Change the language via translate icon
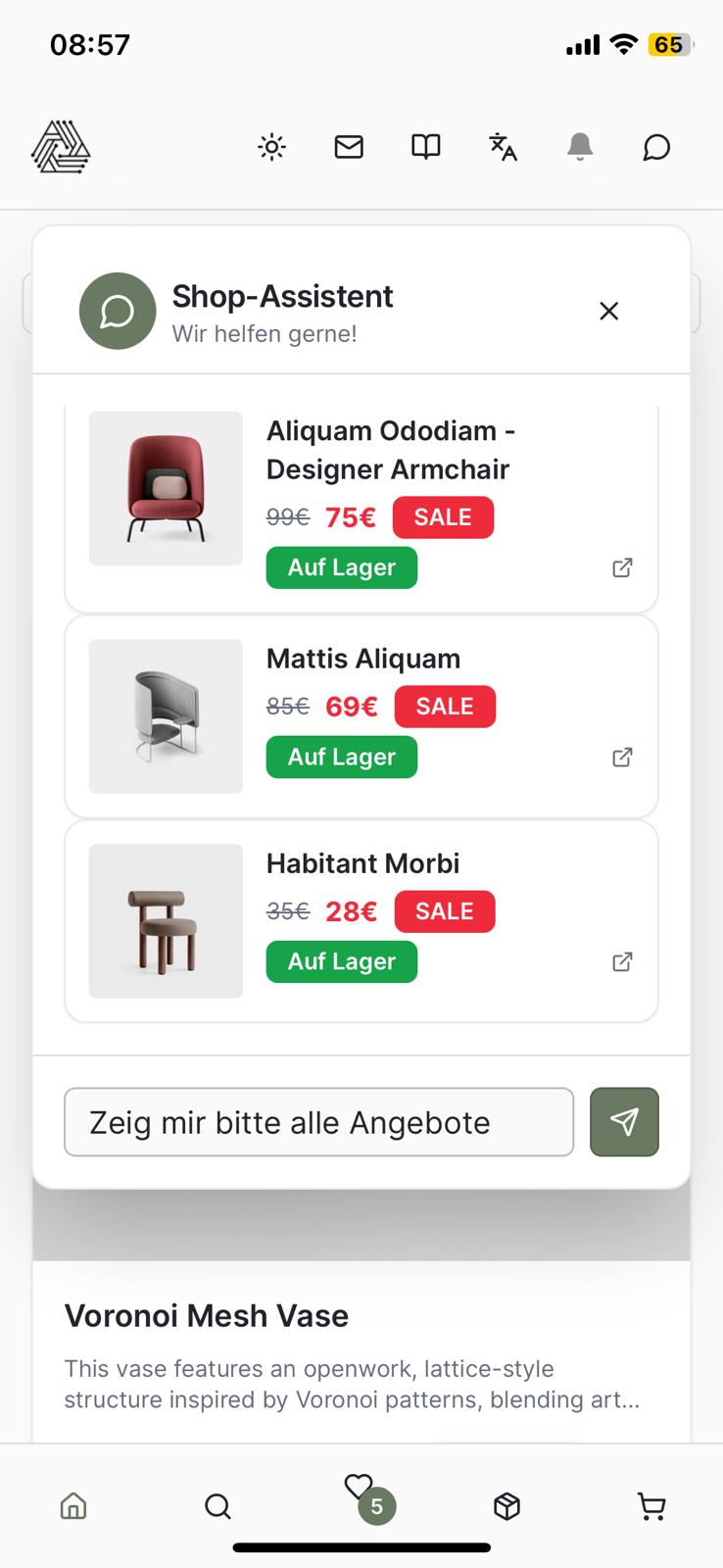Screen dimensions: 723x1568 click(x=503, y=148)
